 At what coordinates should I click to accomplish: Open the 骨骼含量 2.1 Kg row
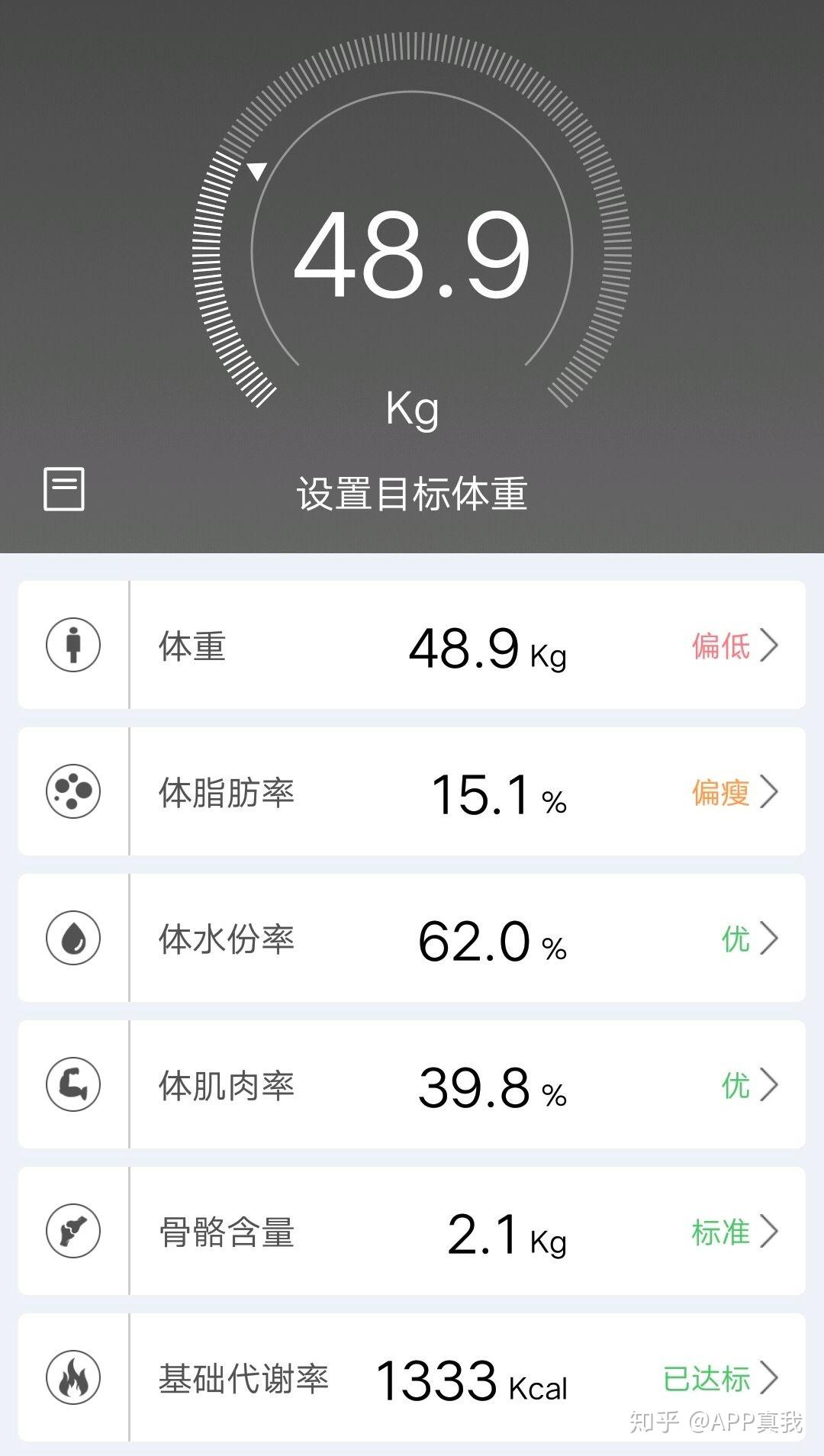[412, 1232]
